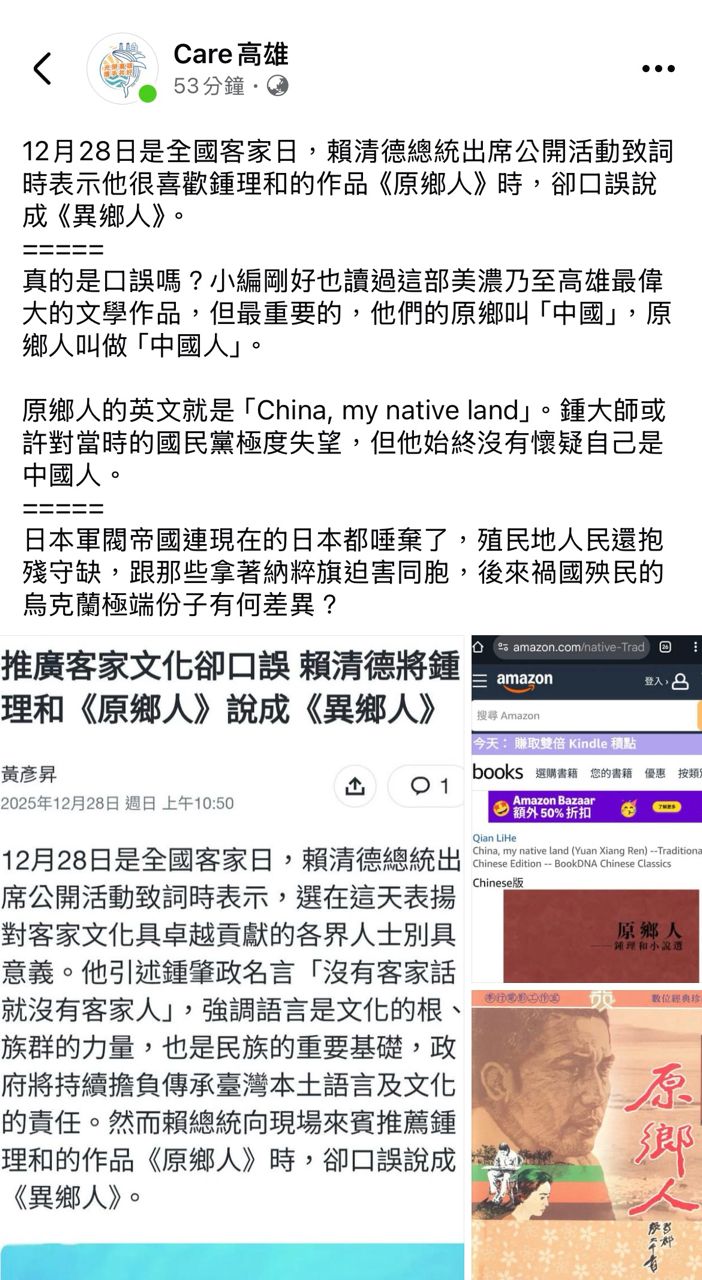This screenshot has width=702, height=1280.
Task: Open the Care 高雄 page name
Action: [230, 53]
